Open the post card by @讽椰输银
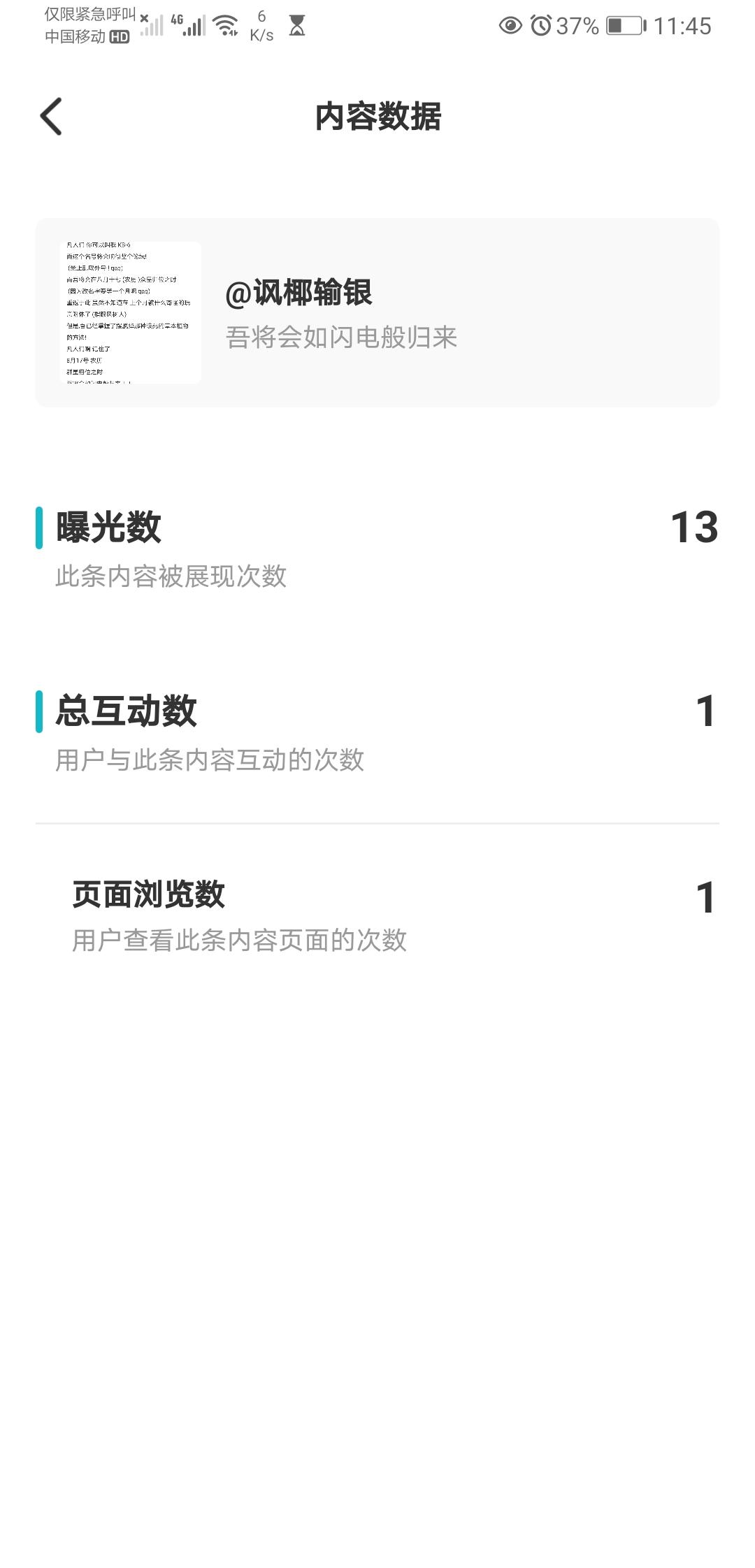Viewport: 755px width, 1568px height. tap(377, 312)
